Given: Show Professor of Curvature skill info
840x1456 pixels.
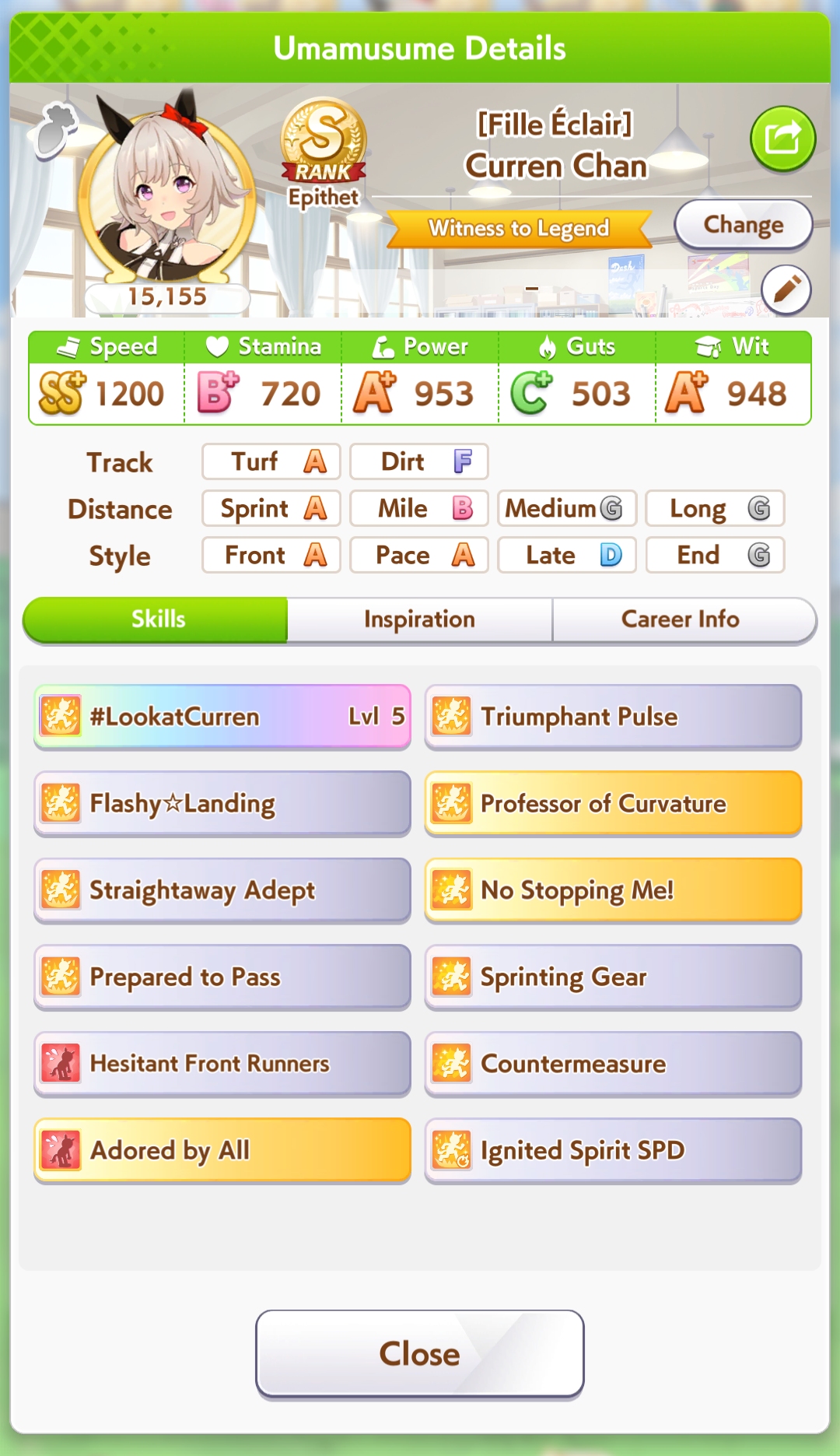Looking at the screenshot, I should [613, 804].
